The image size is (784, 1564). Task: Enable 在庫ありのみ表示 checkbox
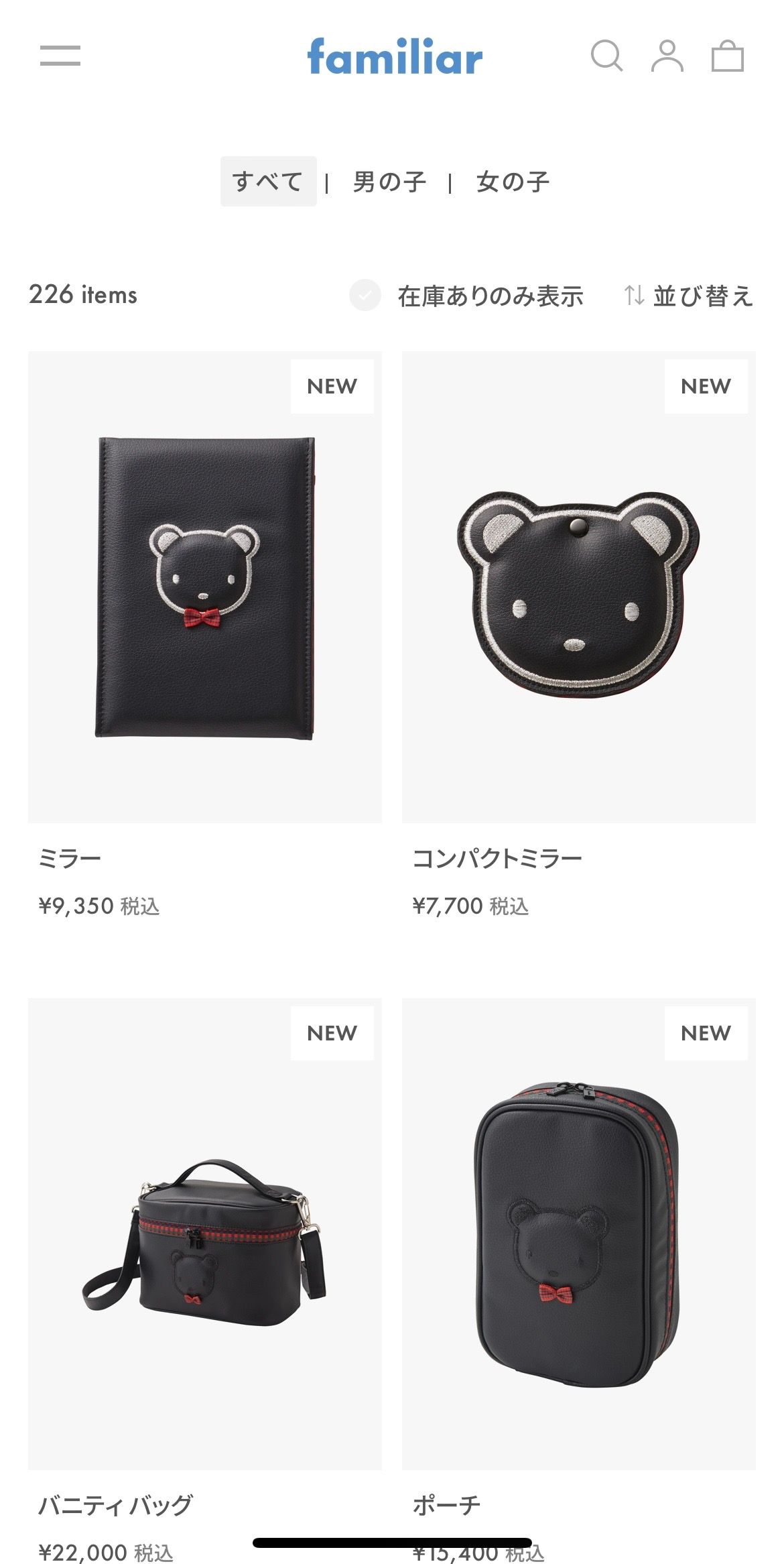[x=365, y=295]
